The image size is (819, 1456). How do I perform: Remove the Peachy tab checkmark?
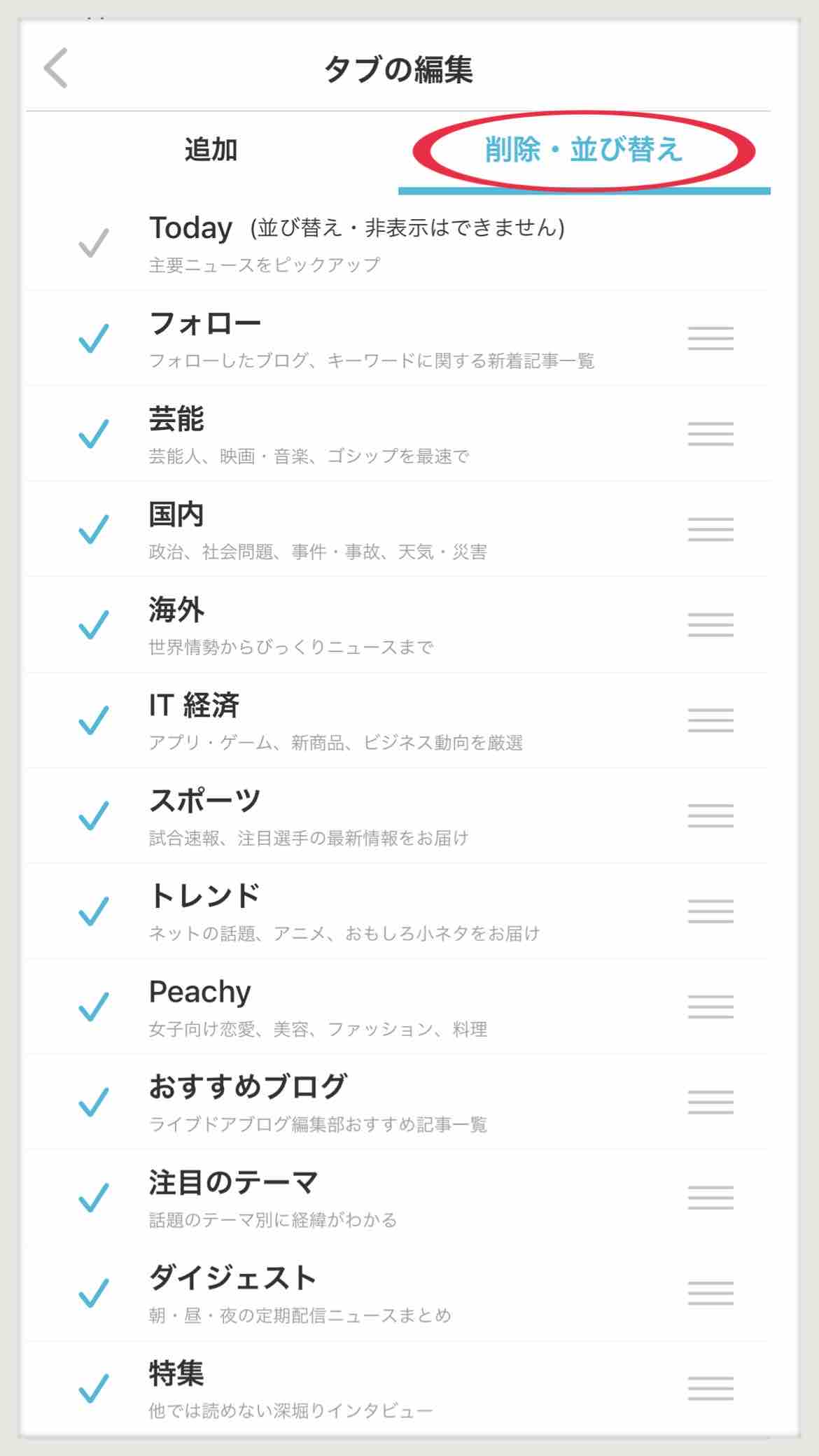[x=93, y=1007]
